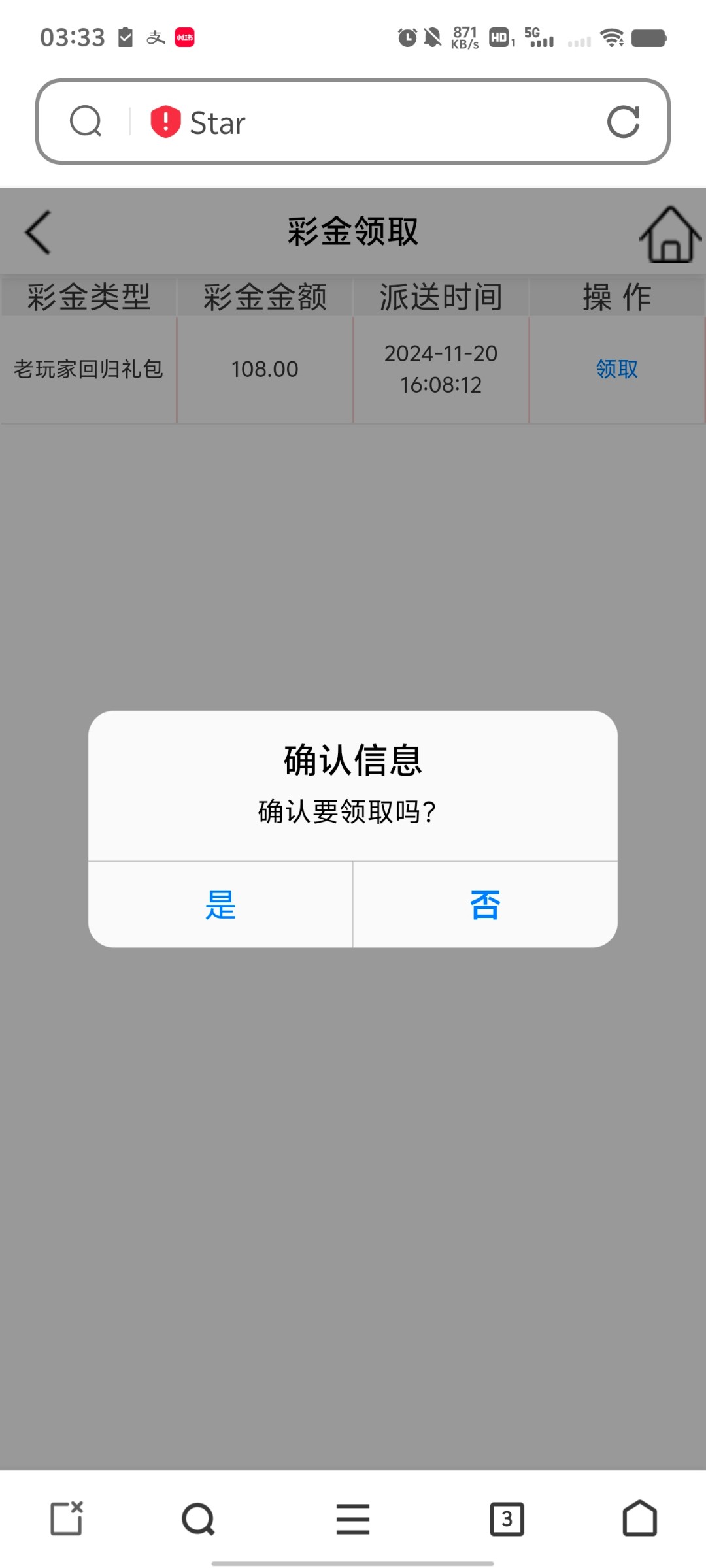Viewport: 706px width, 1568px height.
Task: Reload the page with the refresh icon
Action: (x=623, y=122)
